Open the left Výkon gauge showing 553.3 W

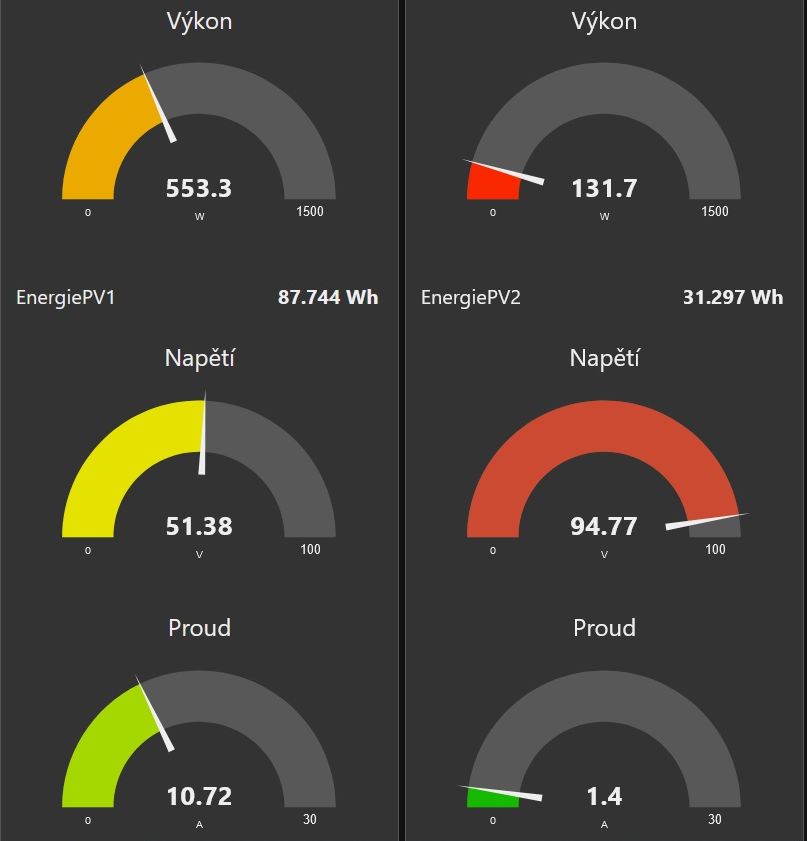tap(198, 135)
